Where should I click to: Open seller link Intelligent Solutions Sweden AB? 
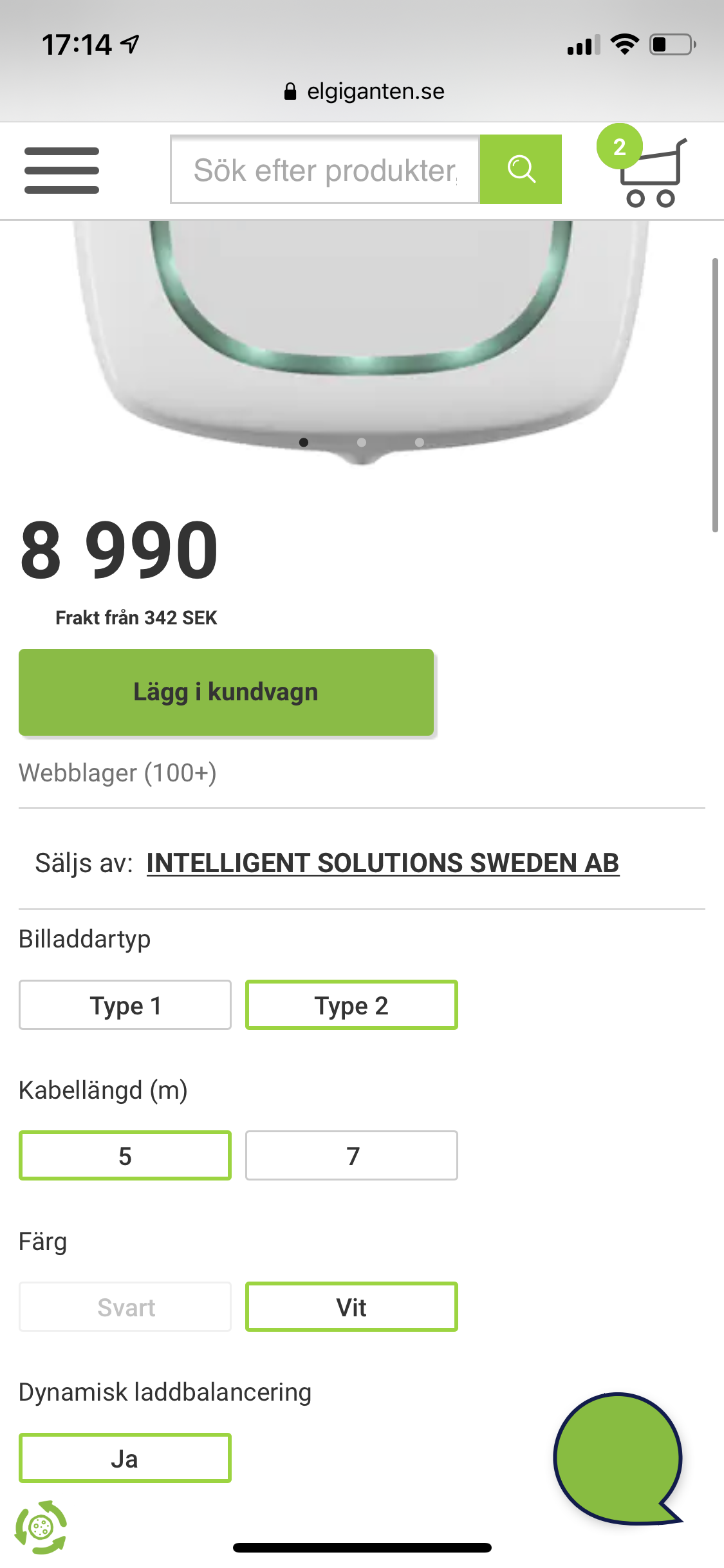pyautogui.click(x=382, y=863)
